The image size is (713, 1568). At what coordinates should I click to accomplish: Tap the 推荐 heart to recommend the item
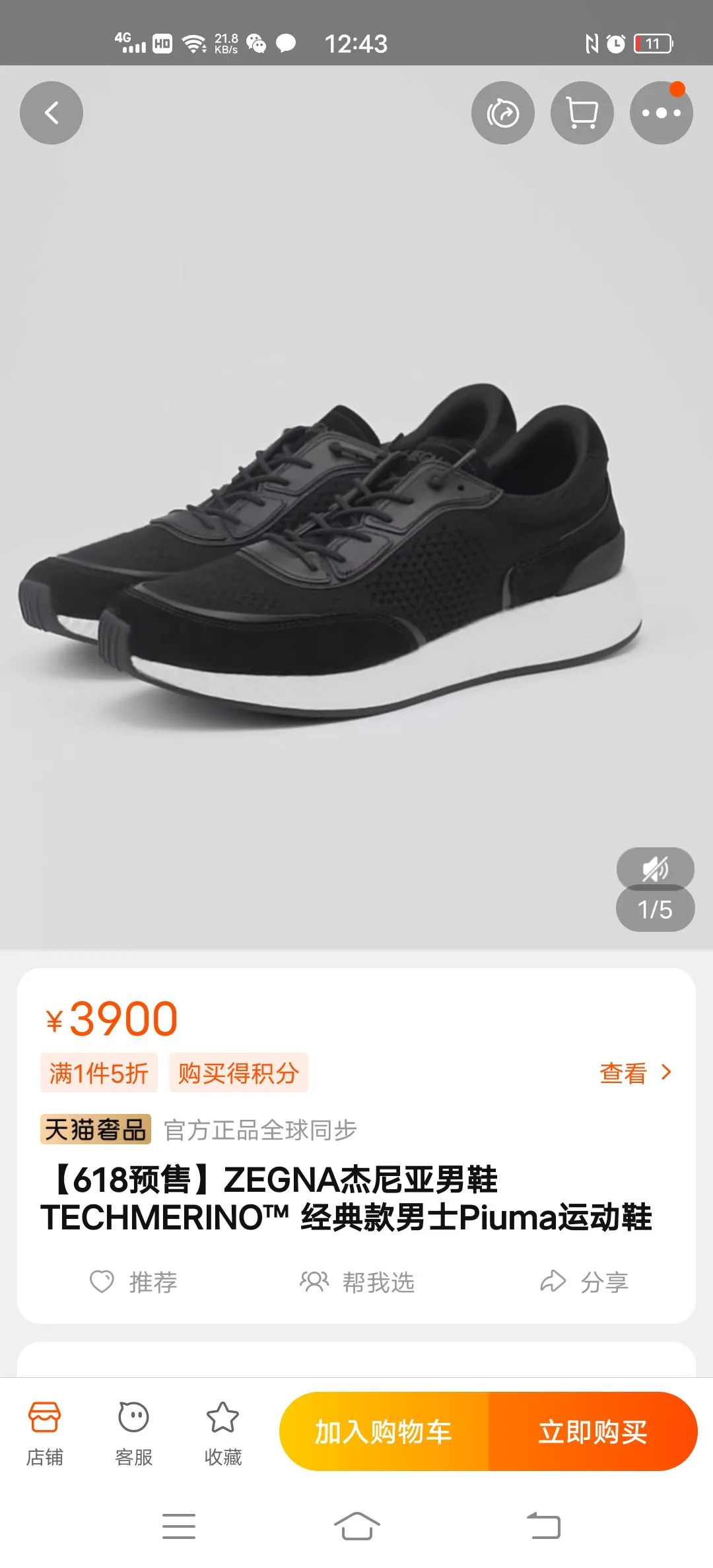click(133, 1282)
